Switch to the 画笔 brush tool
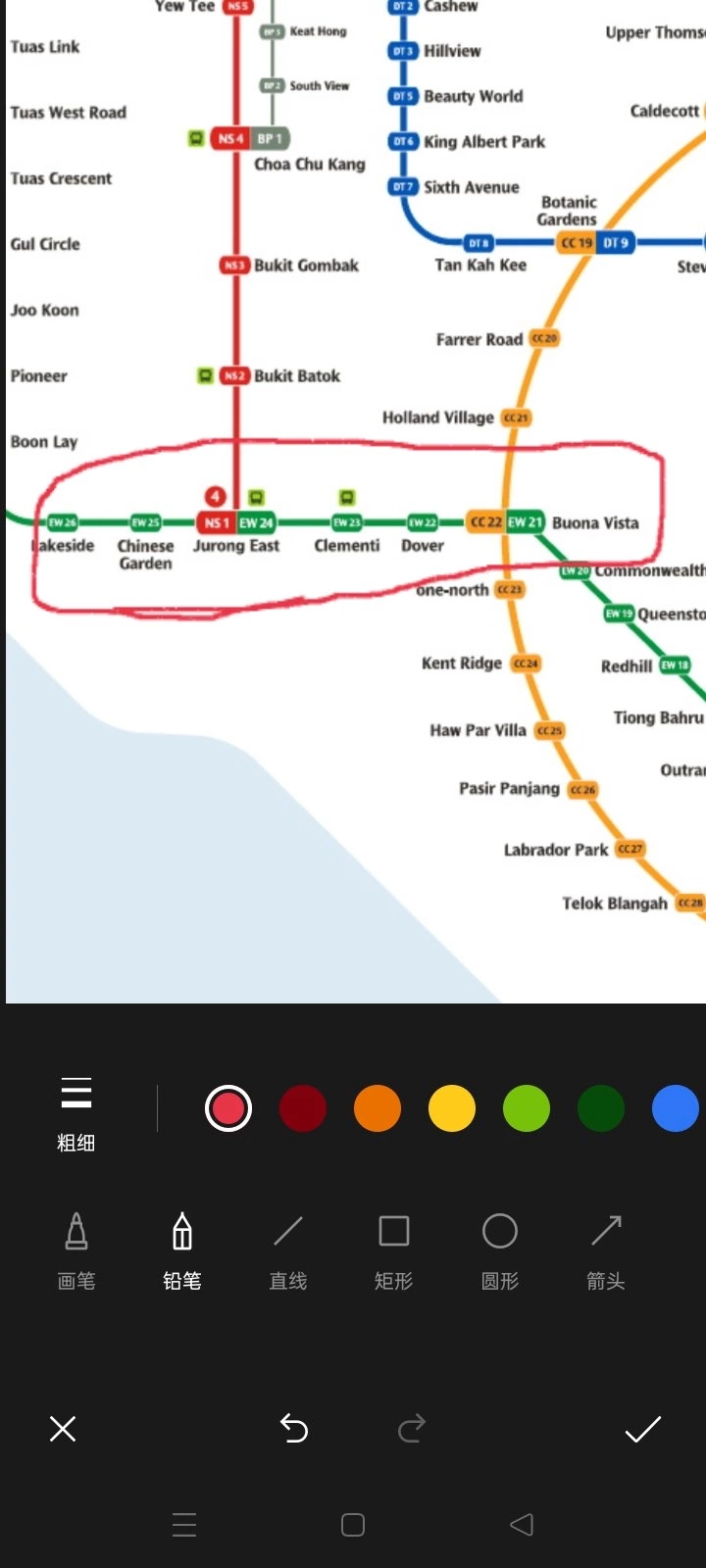The height and width of the screenshot is (1568, 706). tap(76, 1250)
